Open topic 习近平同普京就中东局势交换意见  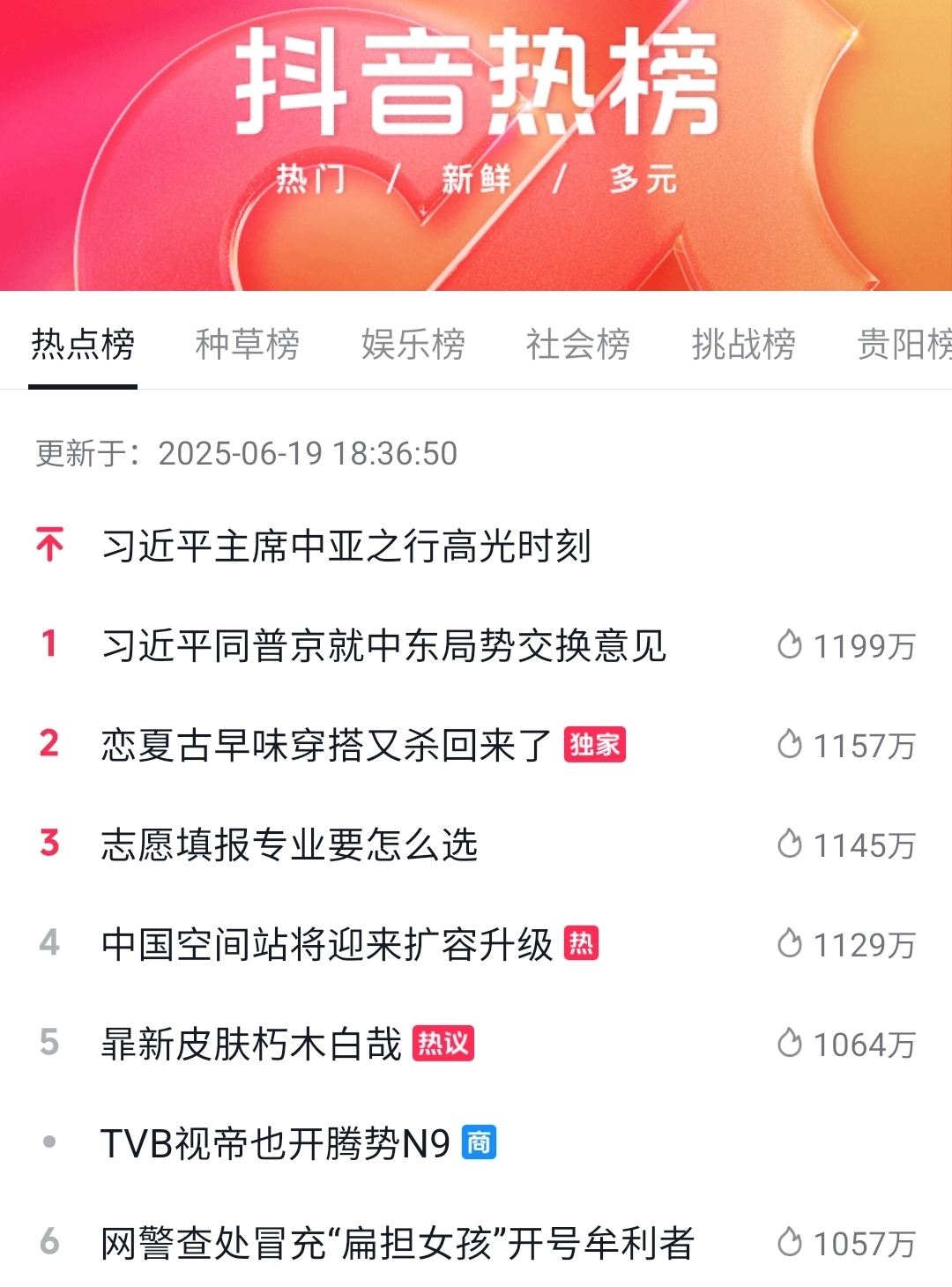pyautogui.click(x=383, y=646)
